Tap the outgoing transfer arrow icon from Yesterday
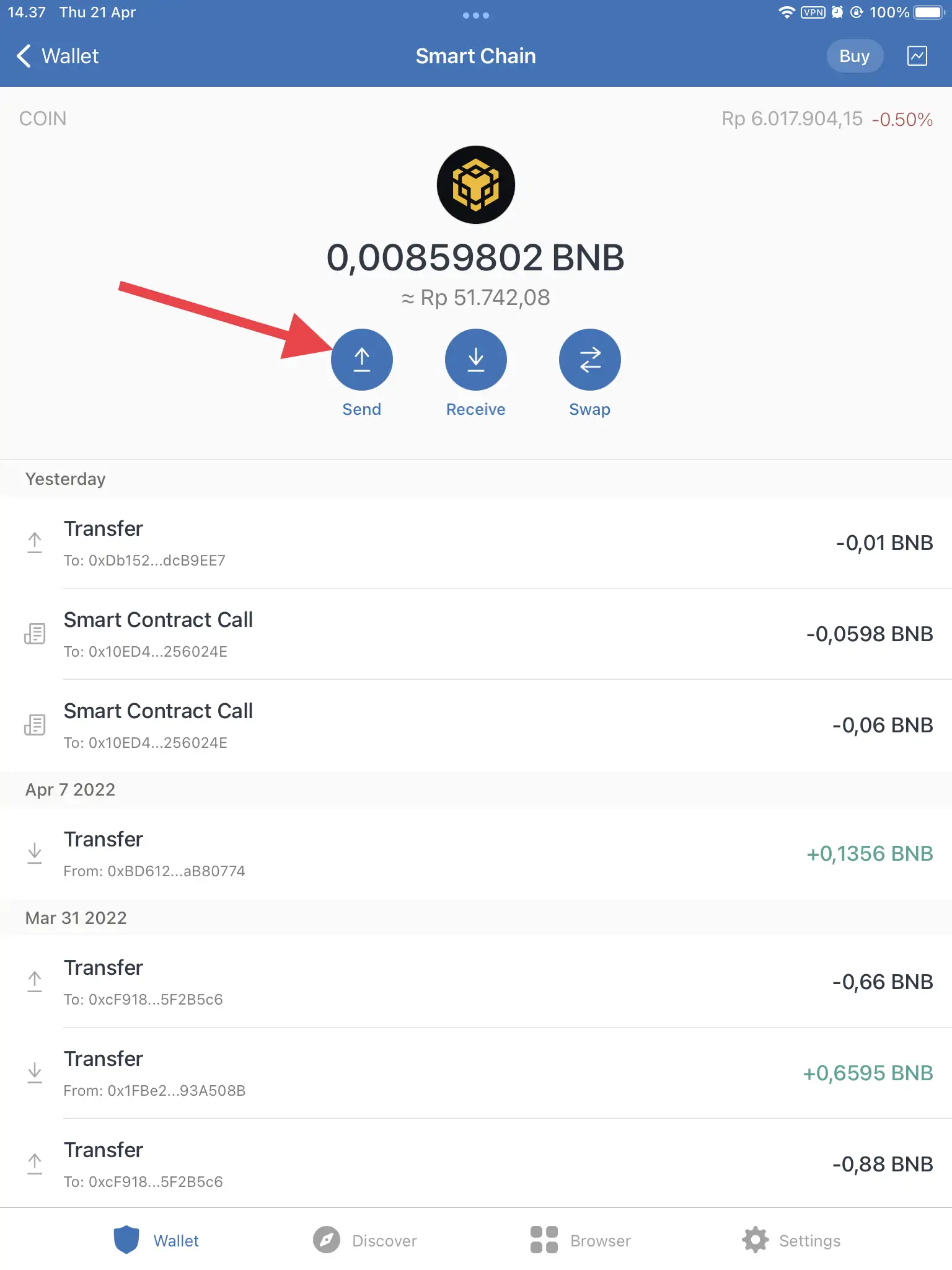 click(x=35, y=542)
